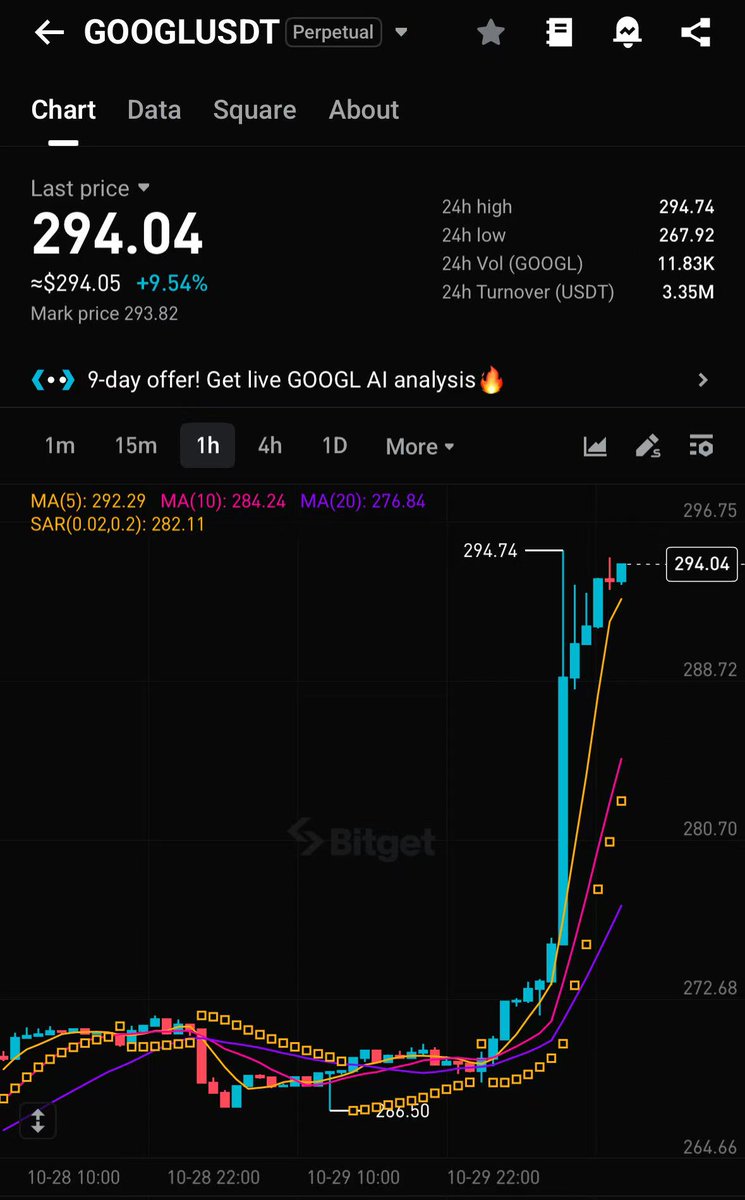Expand the More timeframes menu
745x1200 pixels.
coord(420,447)
